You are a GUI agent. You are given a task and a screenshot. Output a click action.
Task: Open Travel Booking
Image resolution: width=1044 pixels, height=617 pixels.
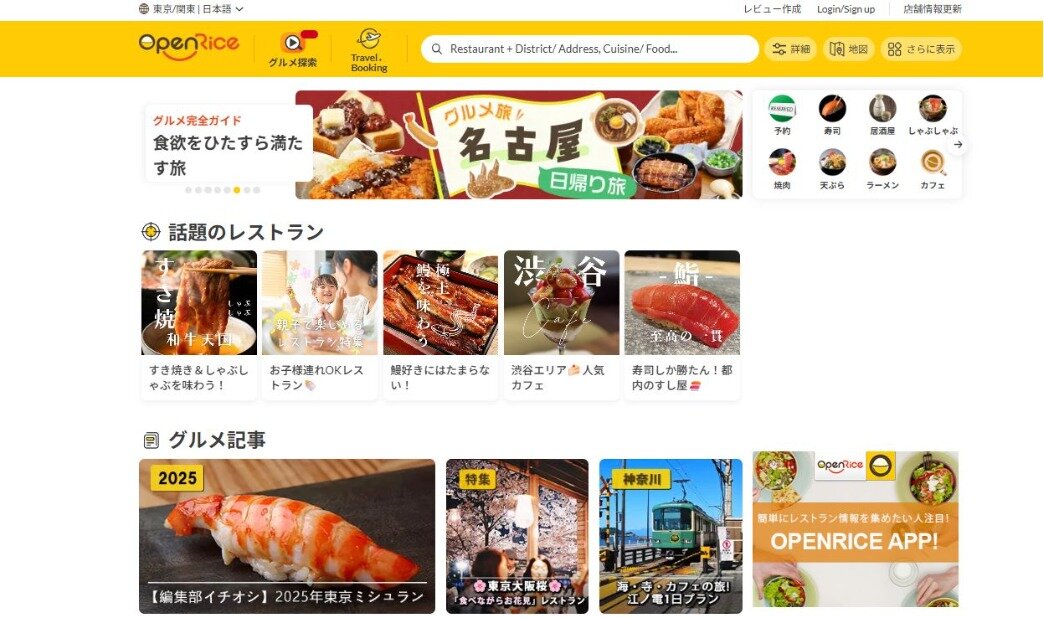(x=369, y=49)
